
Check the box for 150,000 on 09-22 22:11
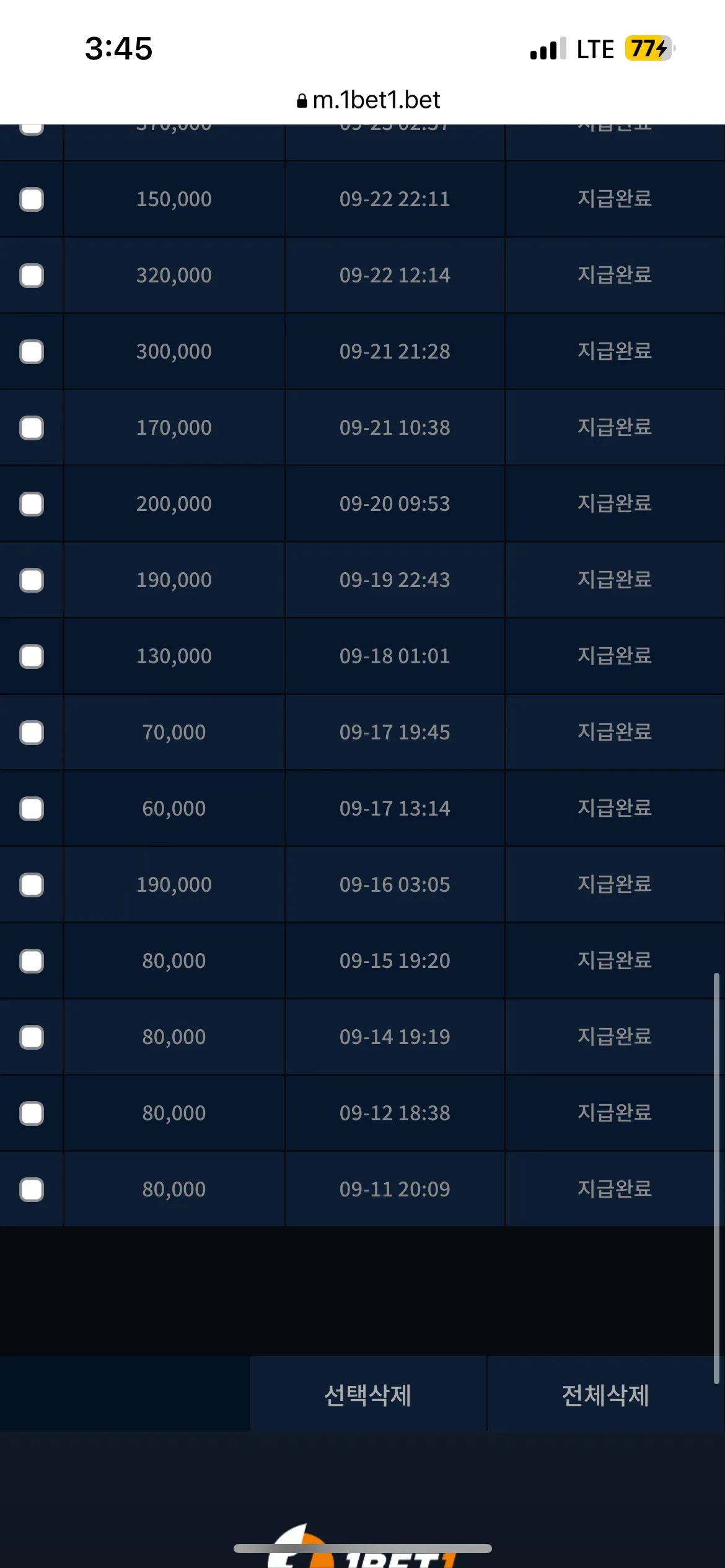[32, 199]
